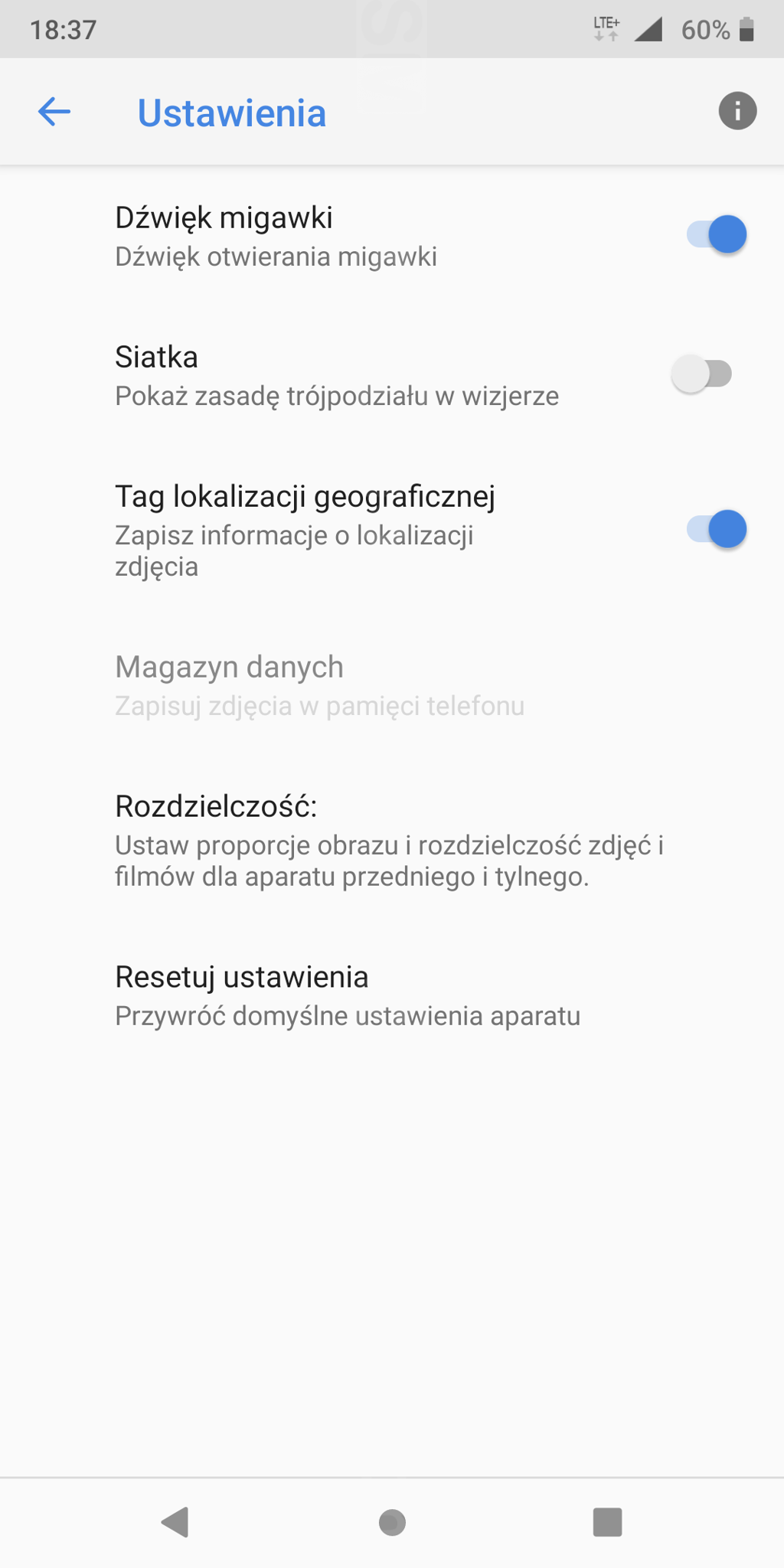Disable Tag lokalizacji geograficznej switch

pos(717,529)
